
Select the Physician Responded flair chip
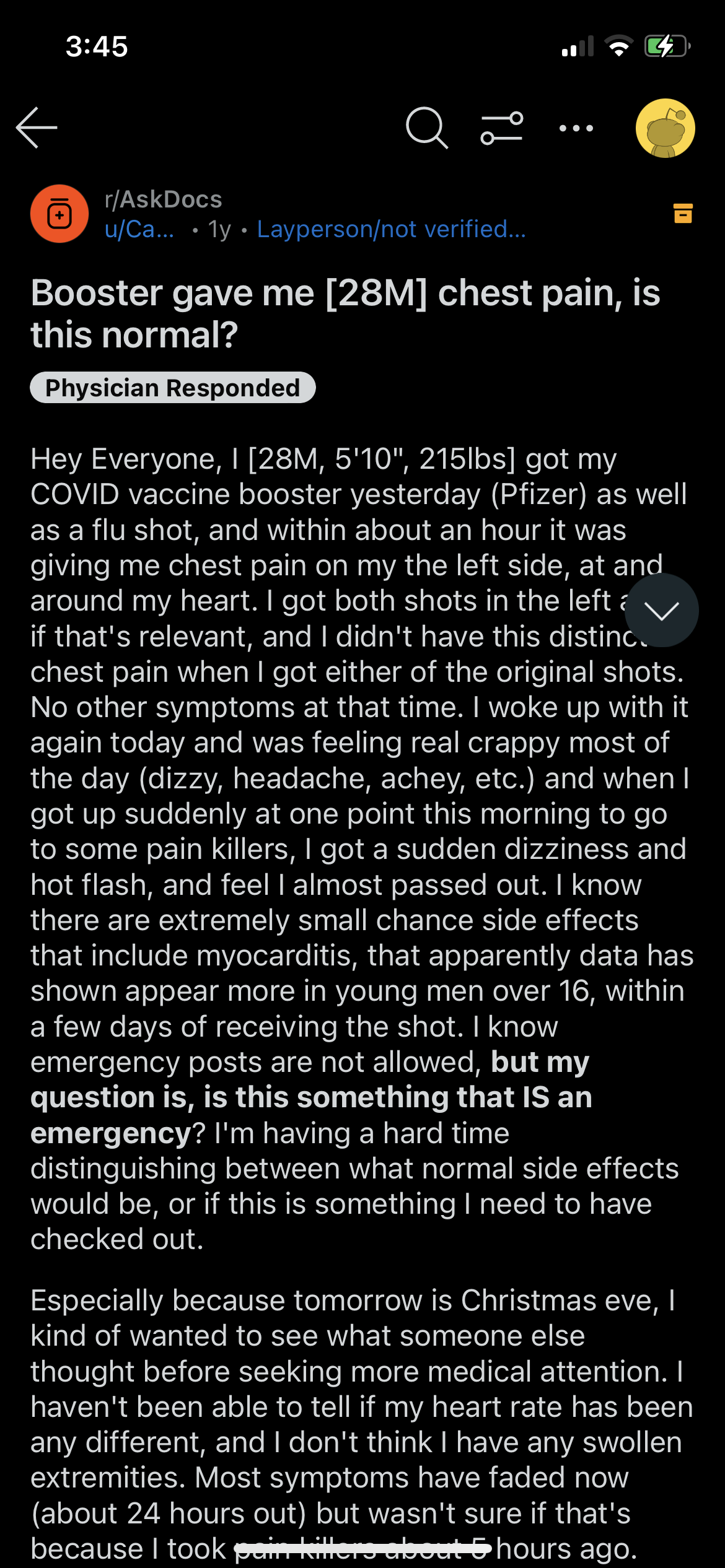click(x=173, y=388)
